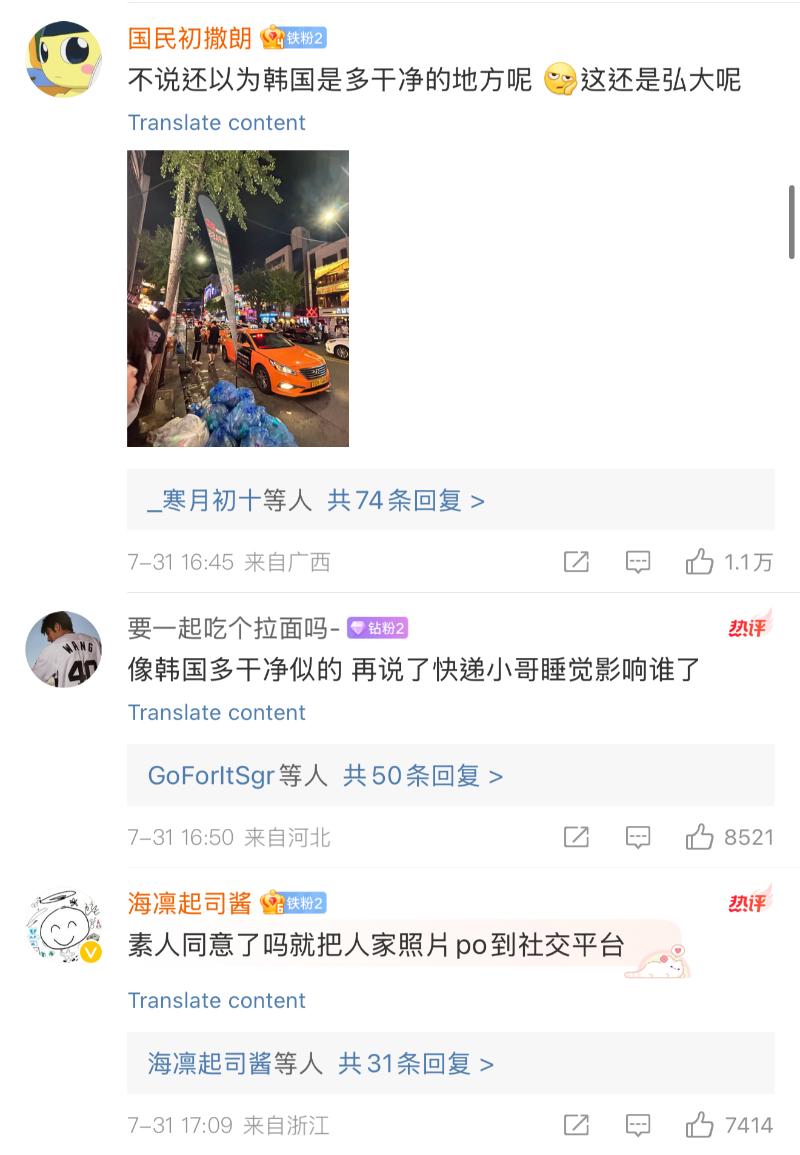Expand the 共74条回复 reply thread

pyautogui.click(x=405, y=500)
